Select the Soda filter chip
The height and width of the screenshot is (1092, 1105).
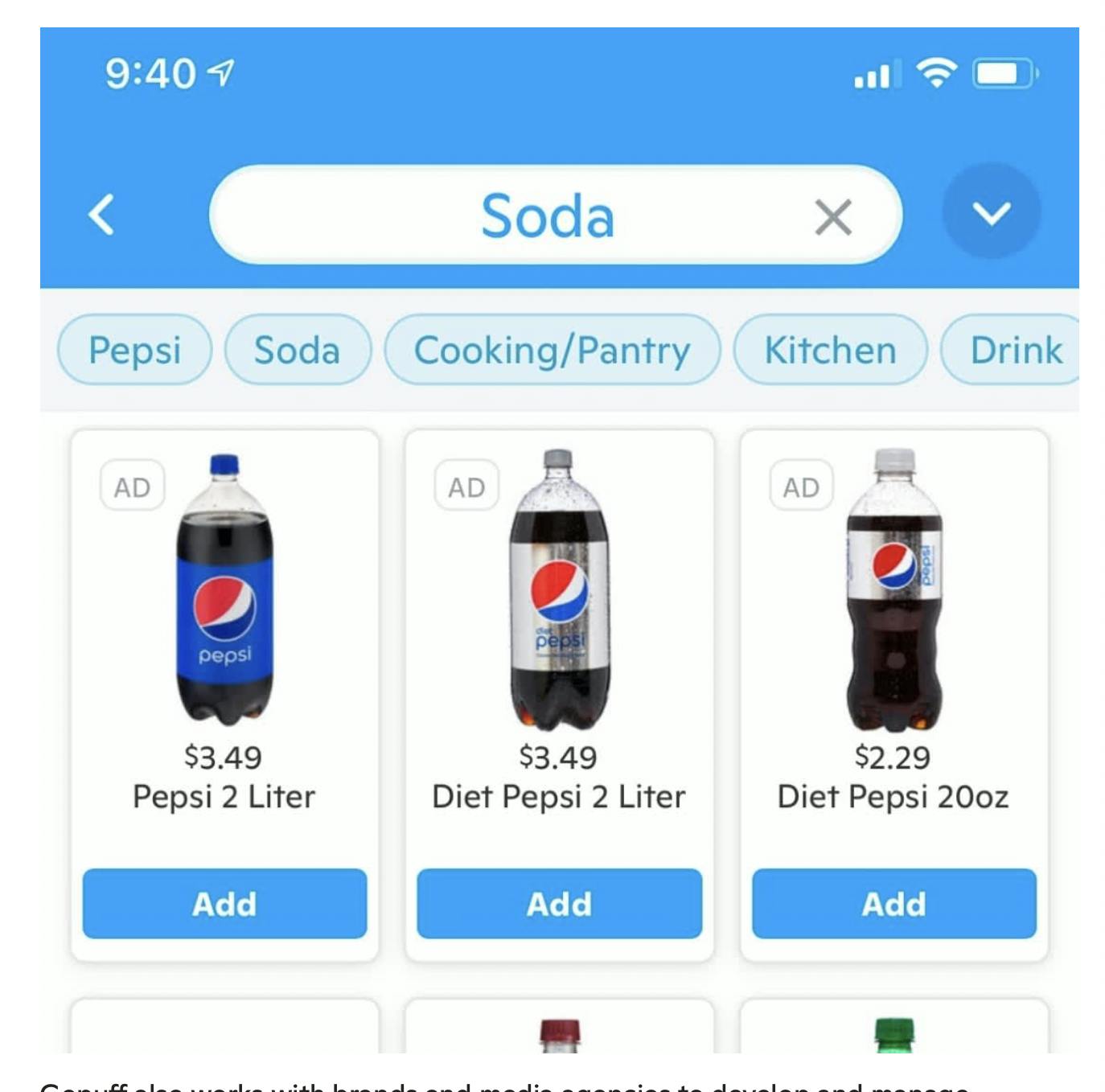tap(298, 351)
